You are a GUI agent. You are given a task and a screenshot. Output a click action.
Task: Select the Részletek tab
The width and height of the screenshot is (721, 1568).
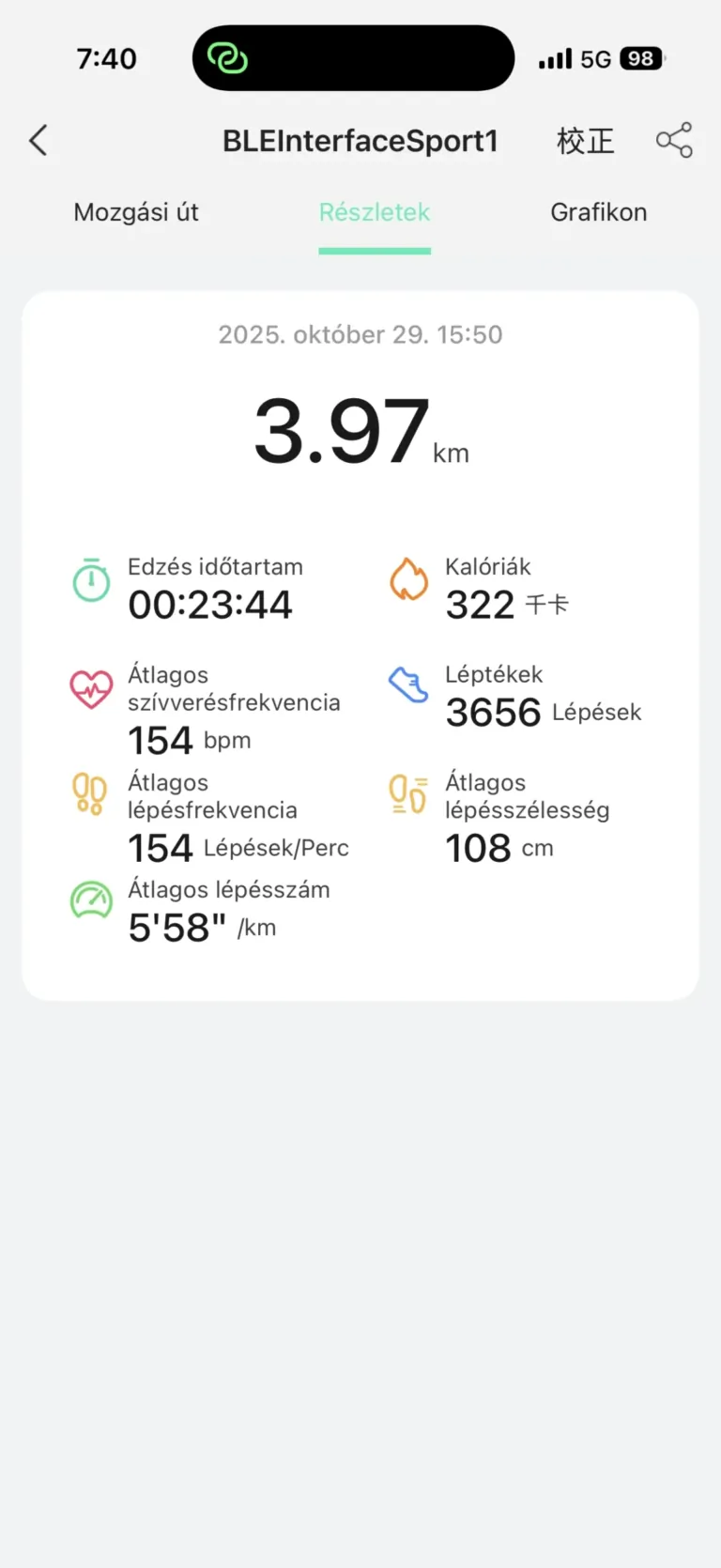375,212
